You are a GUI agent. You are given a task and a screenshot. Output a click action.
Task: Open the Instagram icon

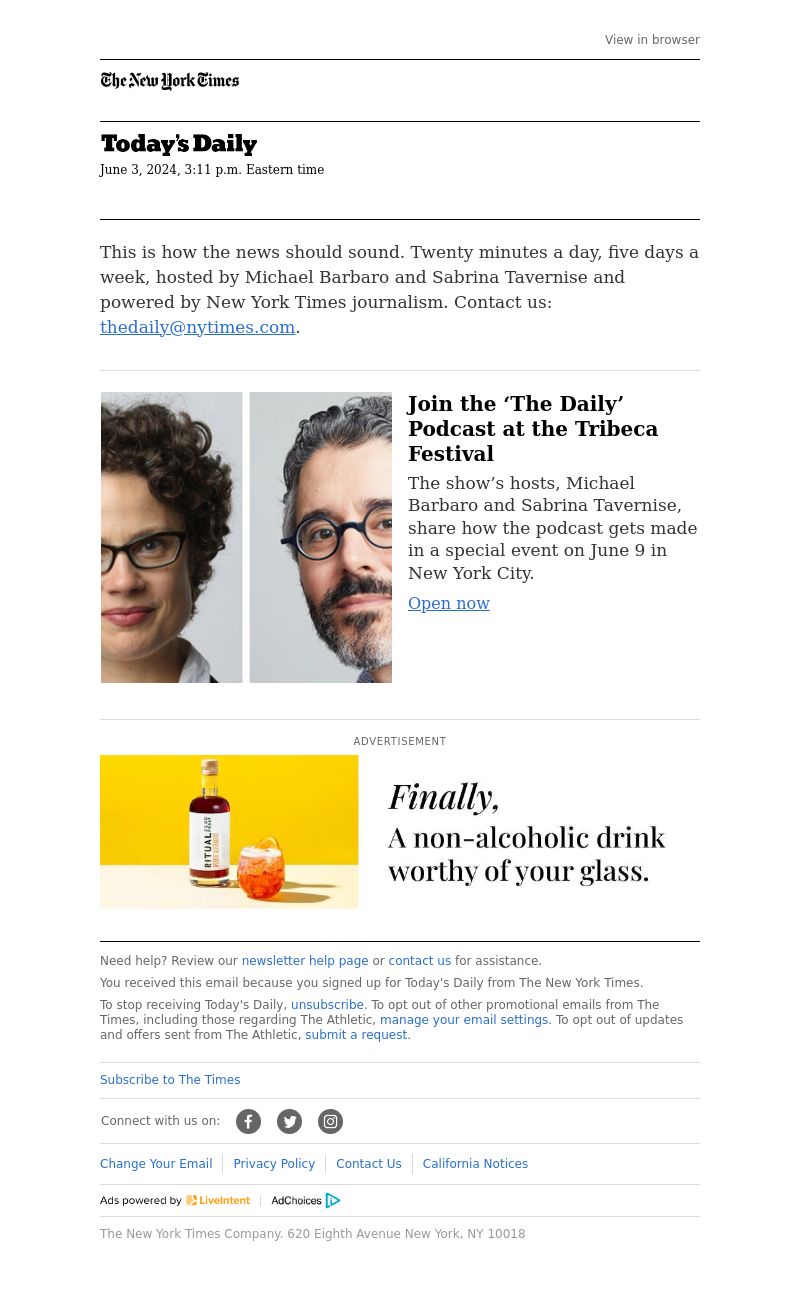(330, 1121)
